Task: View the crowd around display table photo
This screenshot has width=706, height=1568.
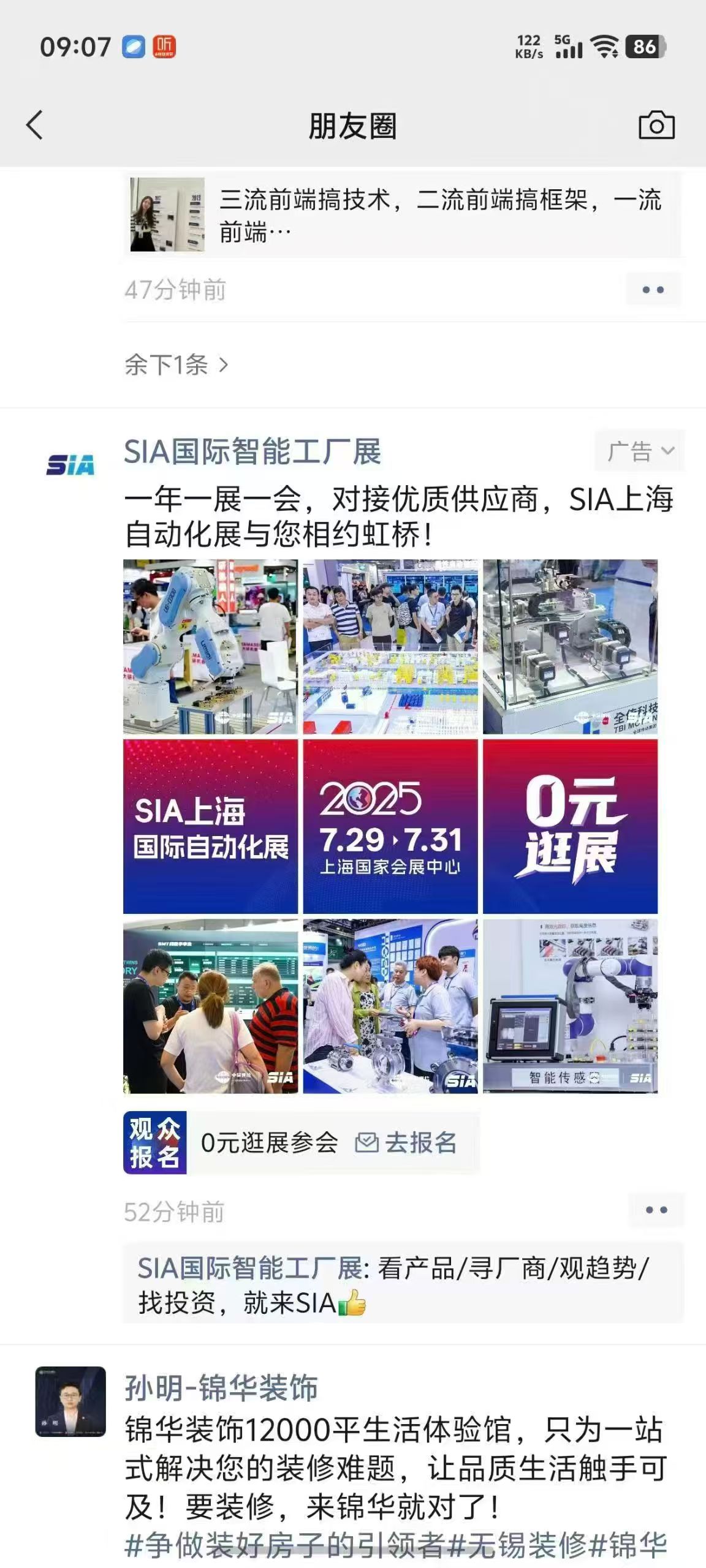Action: coord(390,646)
